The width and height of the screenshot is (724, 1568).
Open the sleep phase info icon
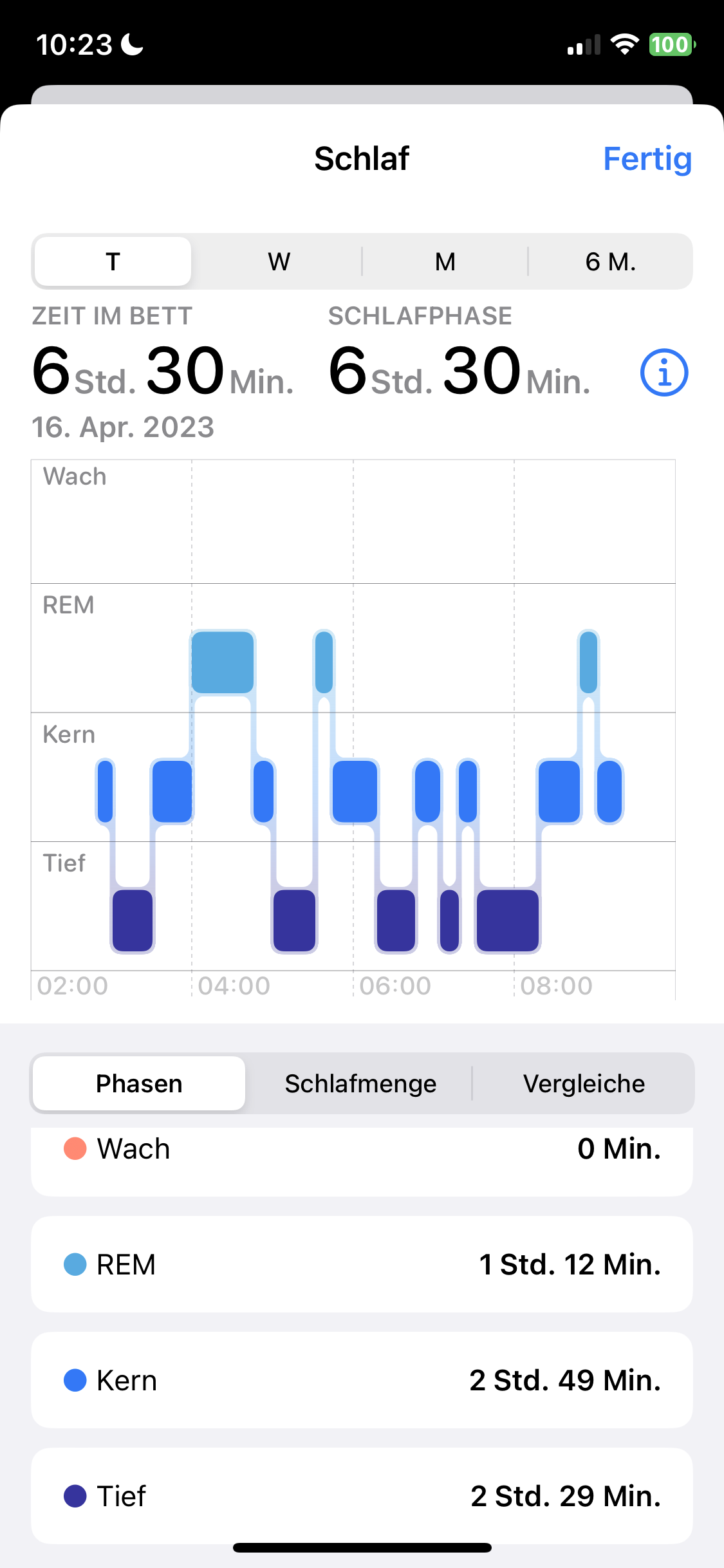tap(664, 373)
